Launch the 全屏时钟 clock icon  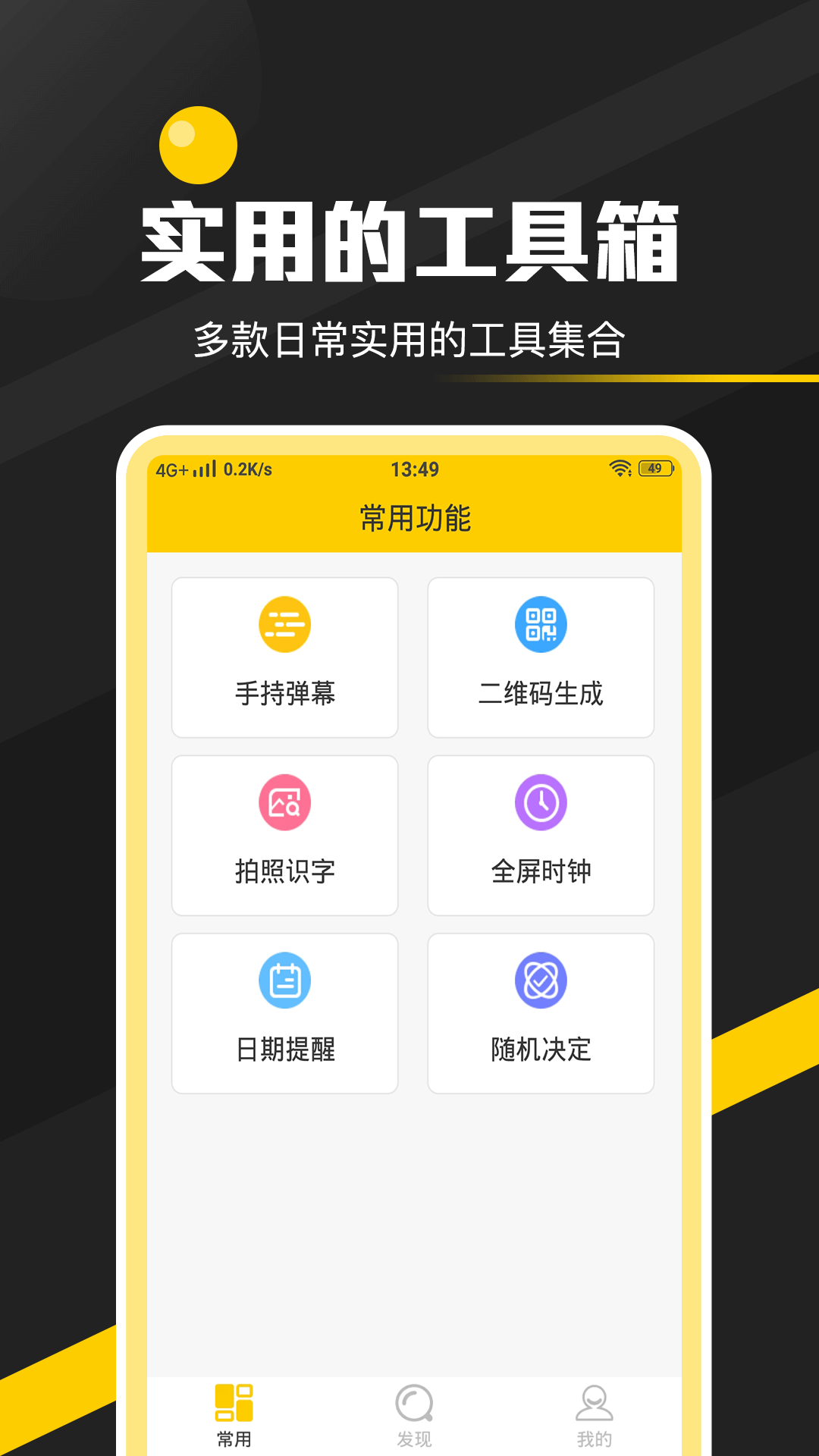point(541,804)
